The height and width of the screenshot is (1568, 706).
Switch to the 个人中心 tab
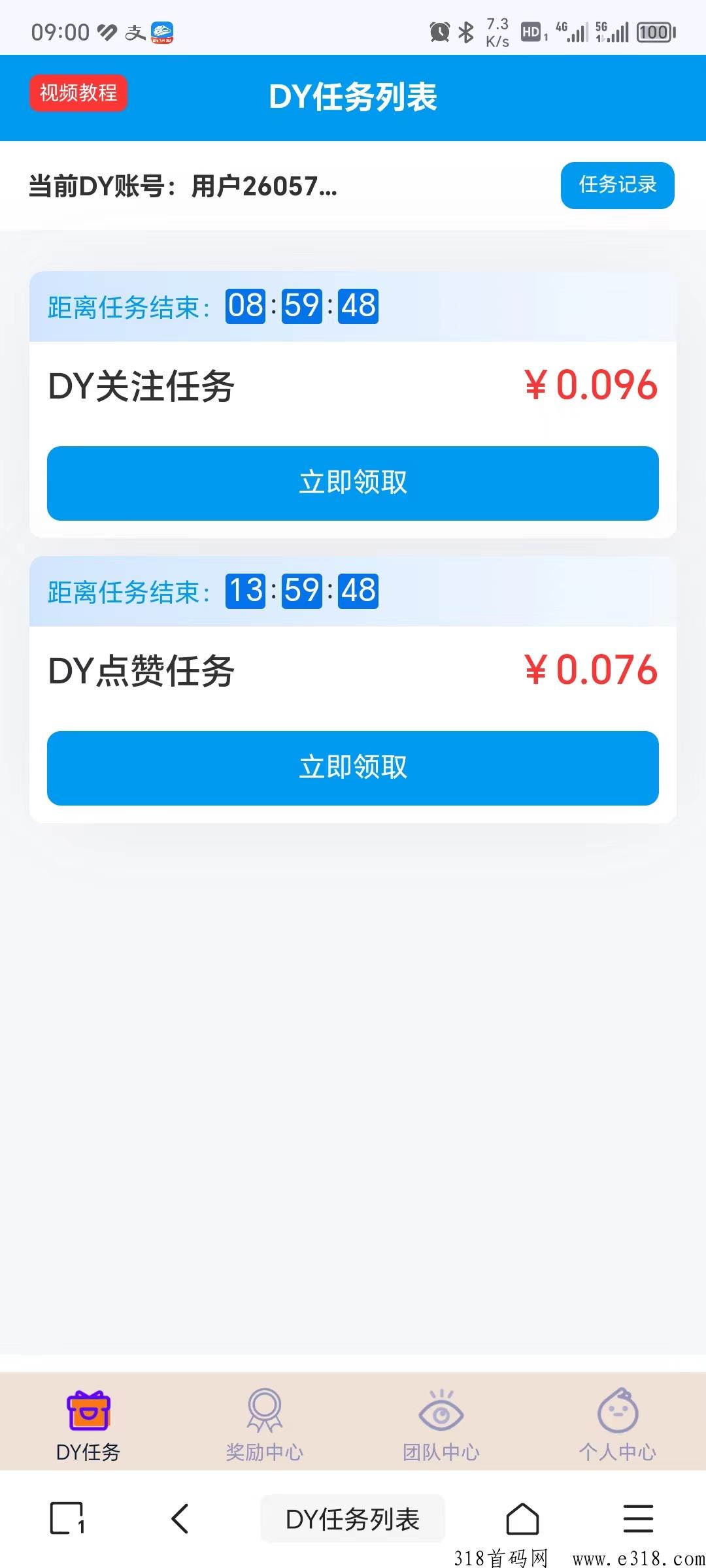click(617, 1426)
